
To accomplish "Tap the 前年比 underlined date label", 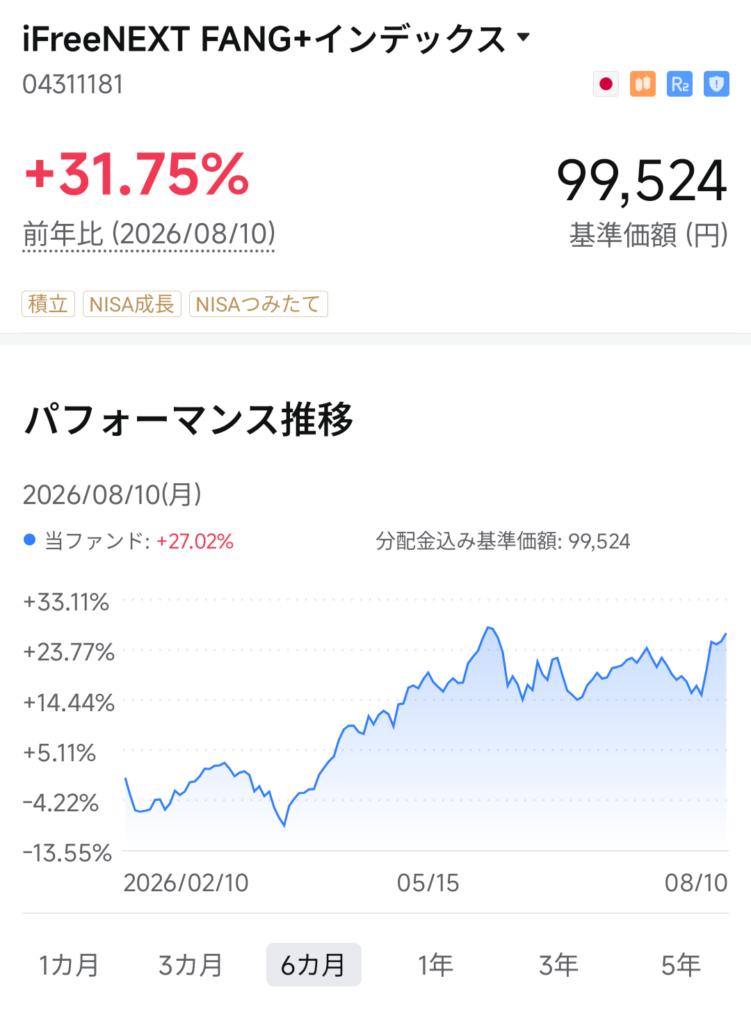I will tap(149, 234).
